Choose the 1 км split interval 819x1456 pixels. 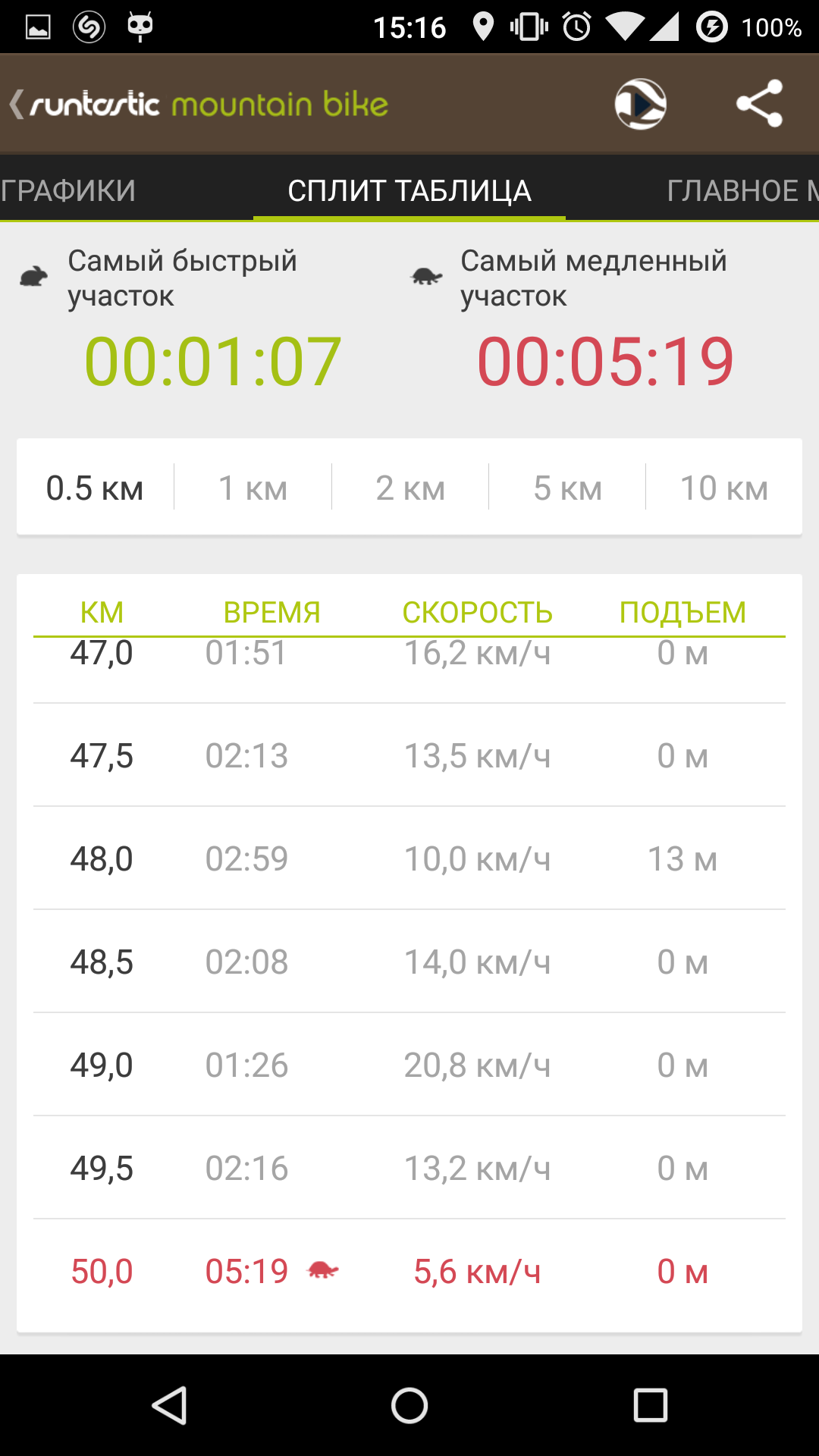(x=253, y=488)
